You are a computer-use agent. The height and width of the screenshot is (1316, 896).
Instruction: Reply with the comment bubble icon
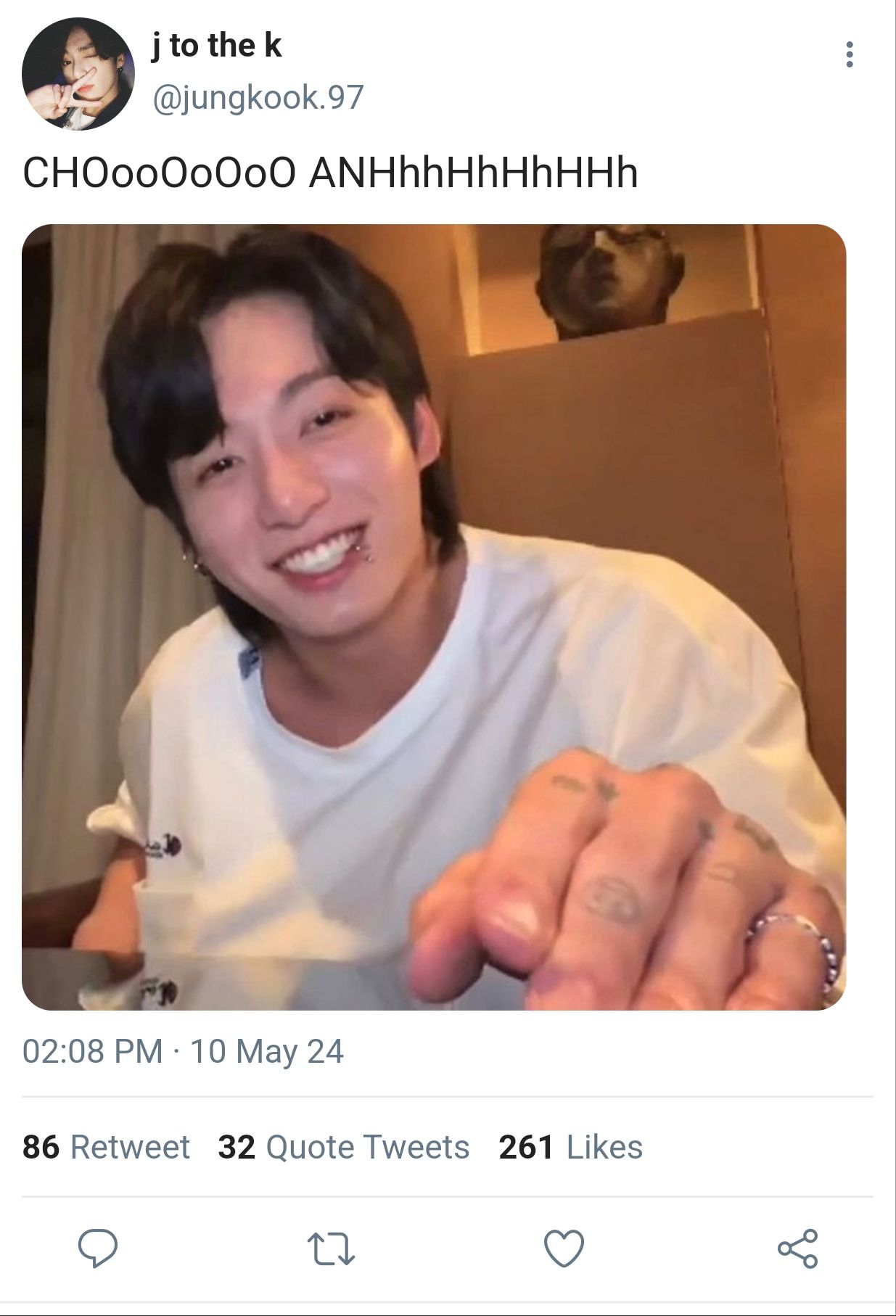pyautogui.click(x=98, y=1248)
